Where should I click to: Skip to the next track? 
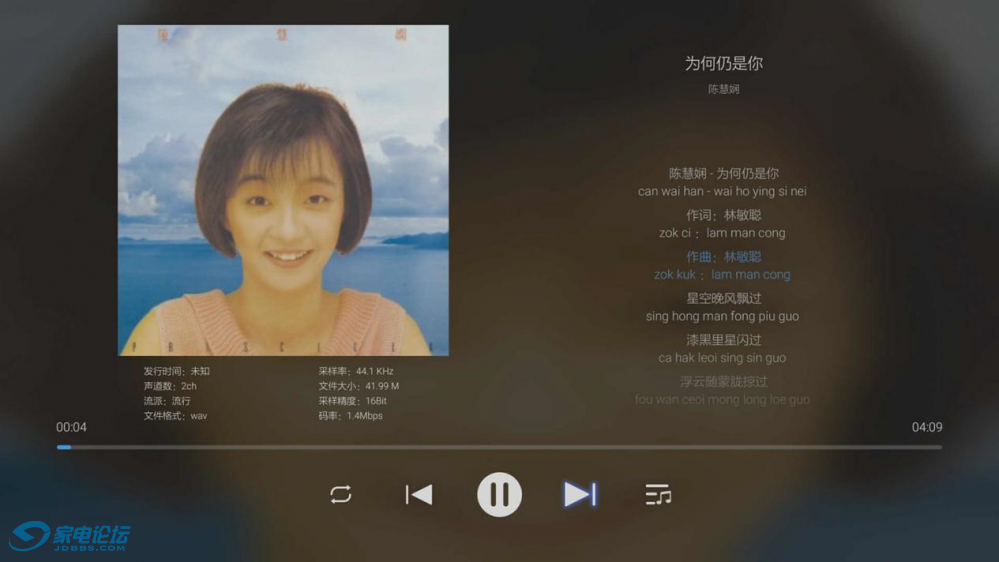[x=579, y=494]
